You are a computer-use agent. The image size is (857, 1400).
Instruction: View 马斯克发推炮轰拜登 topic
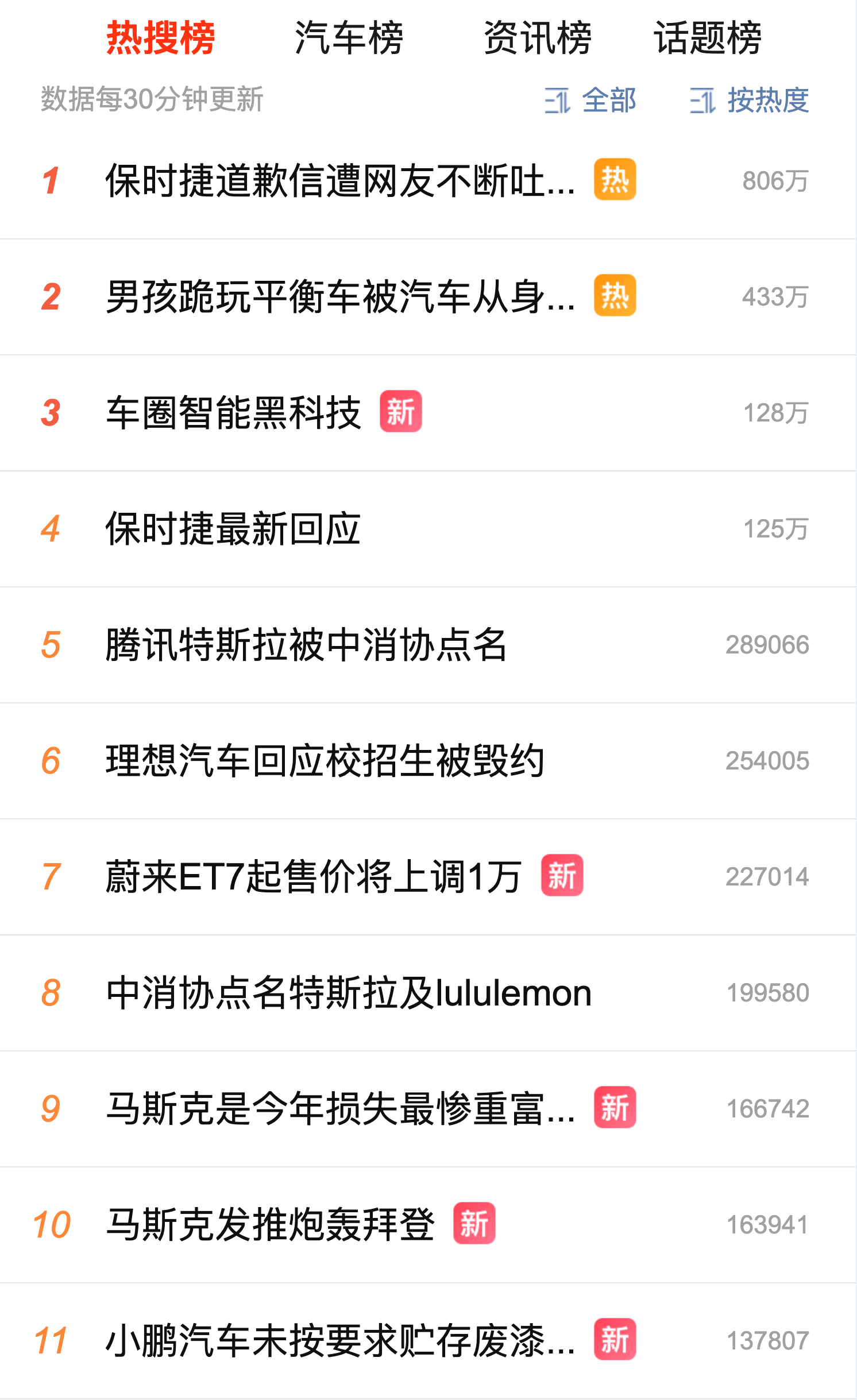pyautogui.click(x=270, y=1224)
